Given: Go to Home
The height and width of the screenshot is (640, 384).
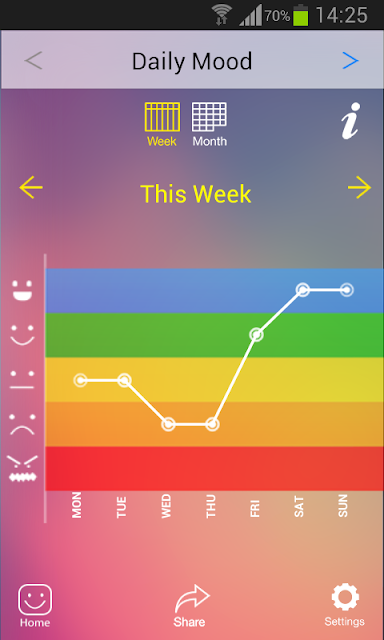Looking at the screenshot, I should 35,606.
